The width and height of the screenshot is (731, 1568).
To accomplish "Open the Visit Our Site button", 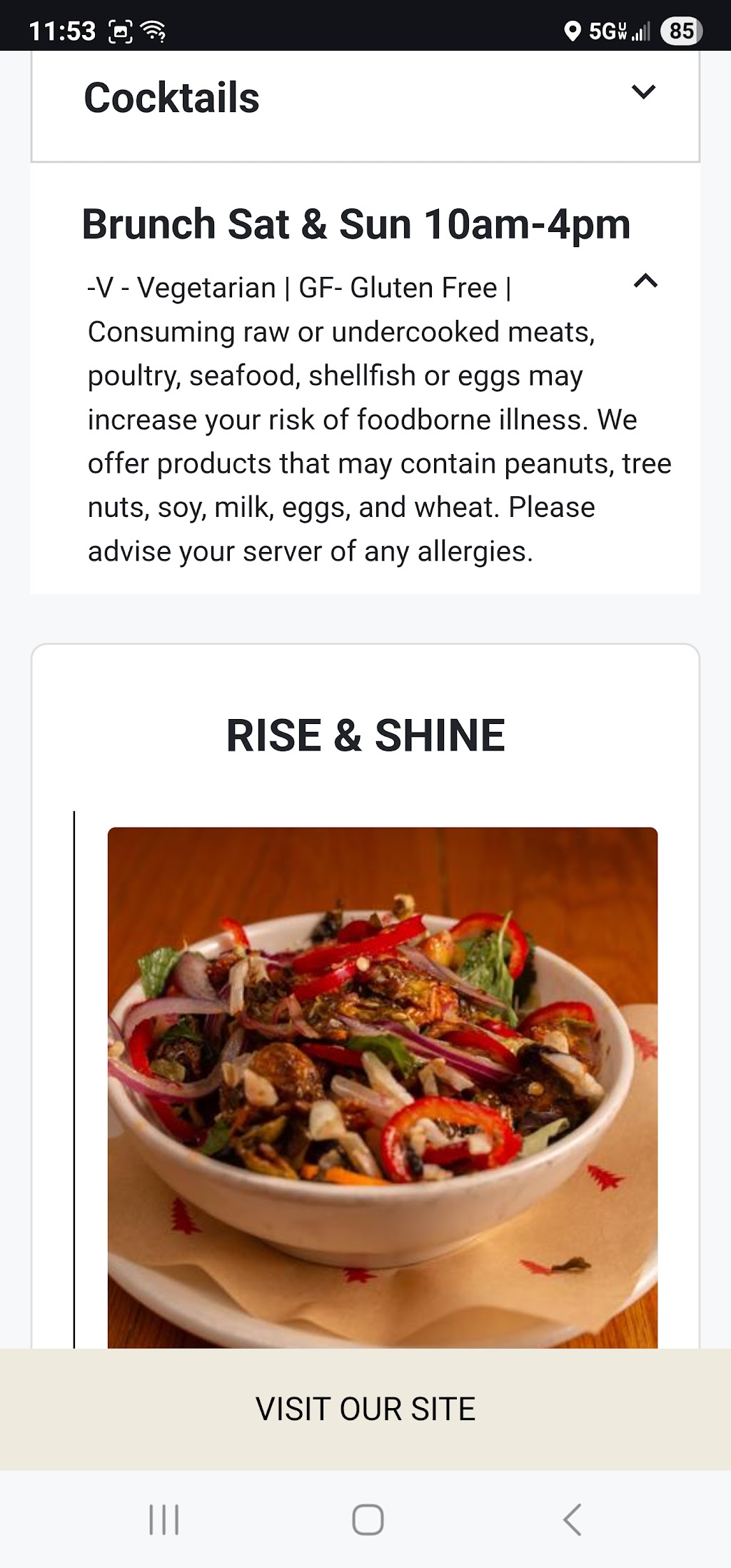I will (x=365, y=1409).
